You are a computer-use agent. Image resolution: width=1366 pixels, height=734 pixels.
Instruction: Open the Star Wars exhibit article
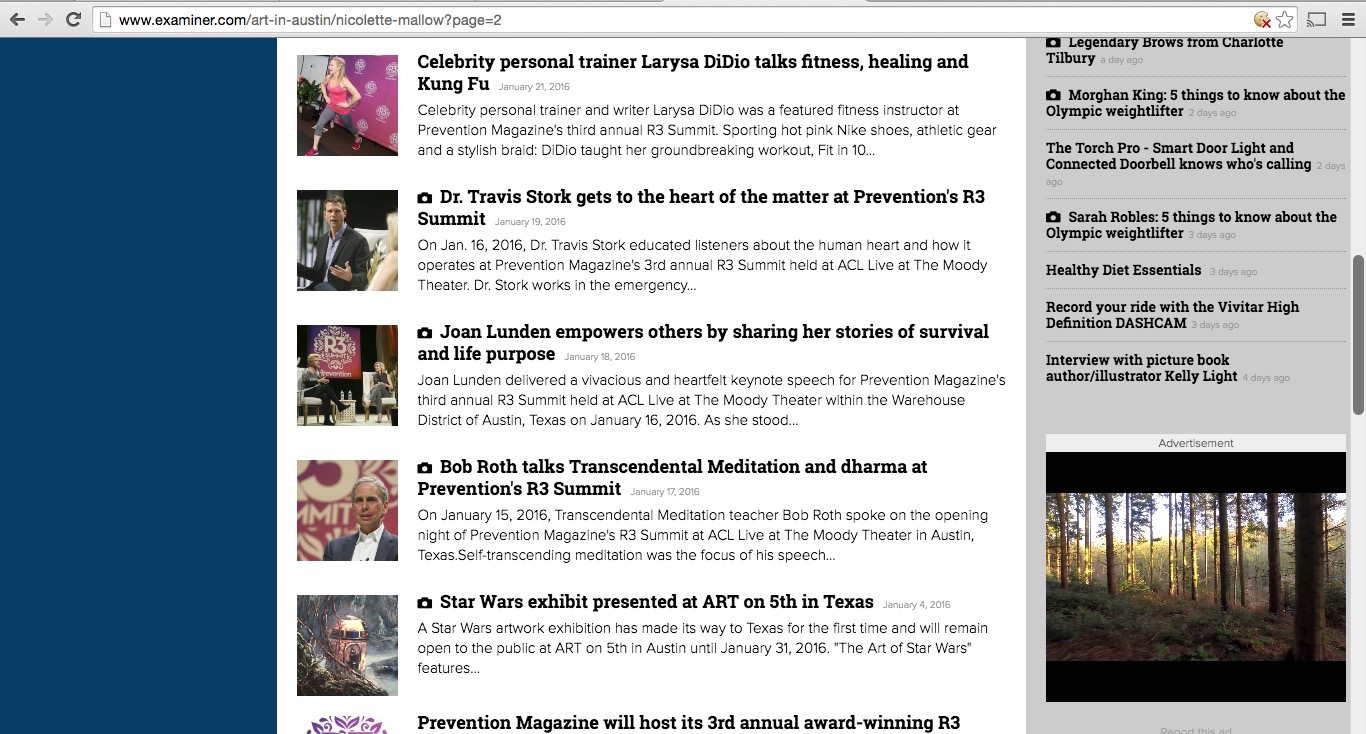click(x=656, y=602)
